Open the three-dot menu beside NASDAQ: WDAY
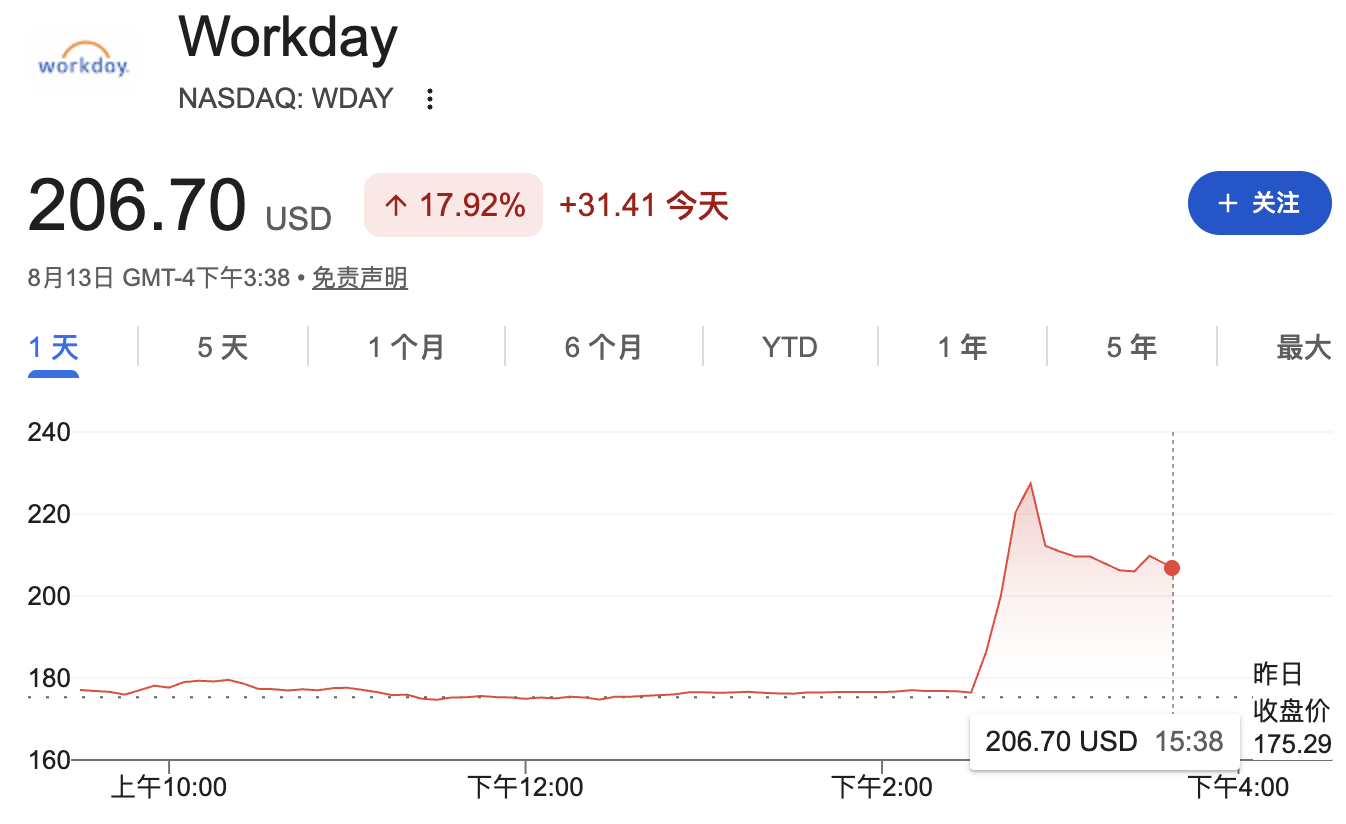This screenshot has width=1346, height=824. pos(430,99)
